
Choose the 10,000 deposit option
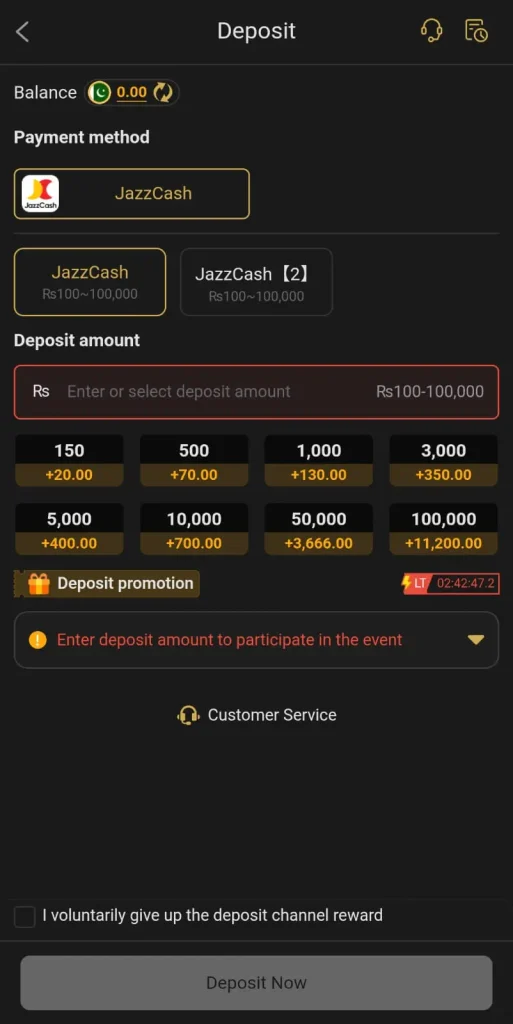click(194, 530)
